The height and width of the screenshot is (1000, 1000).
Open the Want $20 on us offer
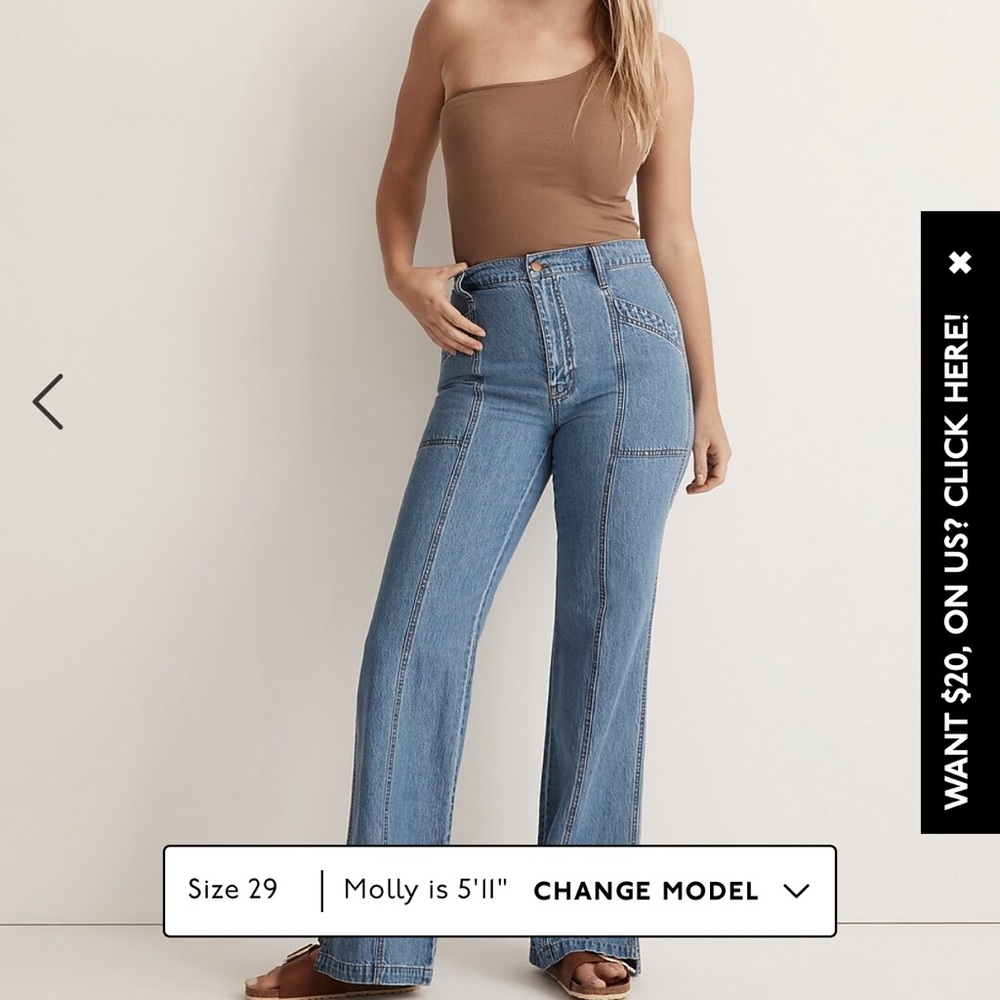click(x=958, y=560)
